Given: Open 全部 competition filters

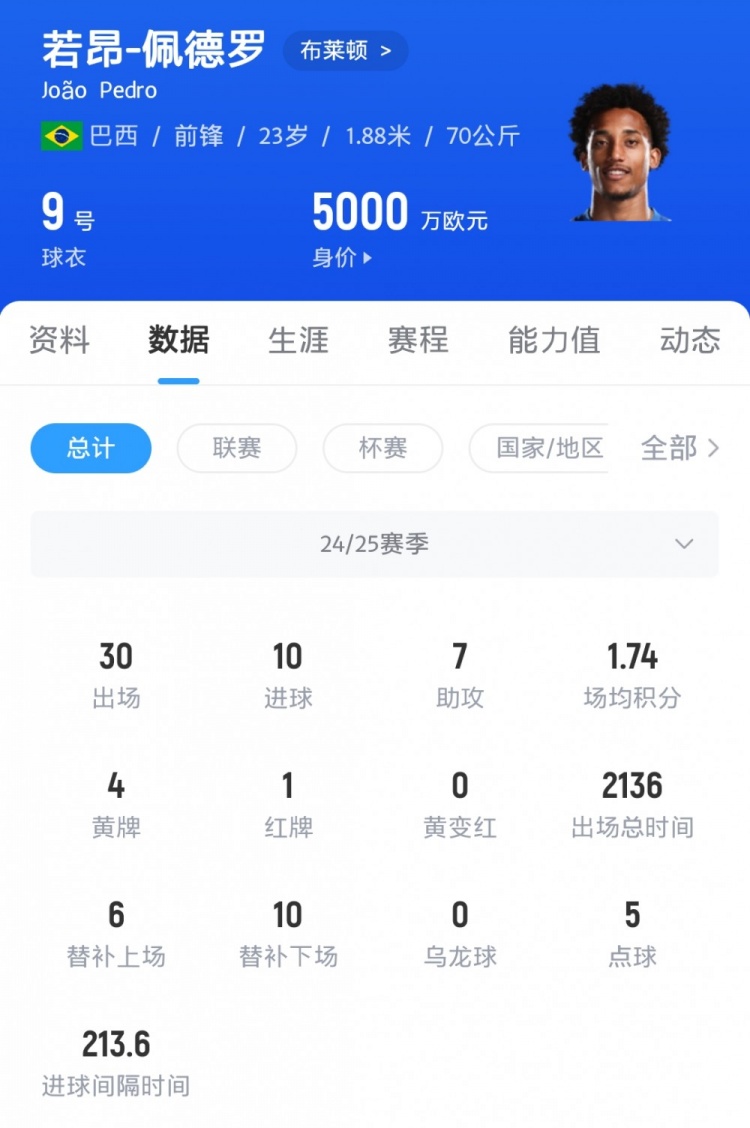Looking at the screenshot, I should pos(680,448).
